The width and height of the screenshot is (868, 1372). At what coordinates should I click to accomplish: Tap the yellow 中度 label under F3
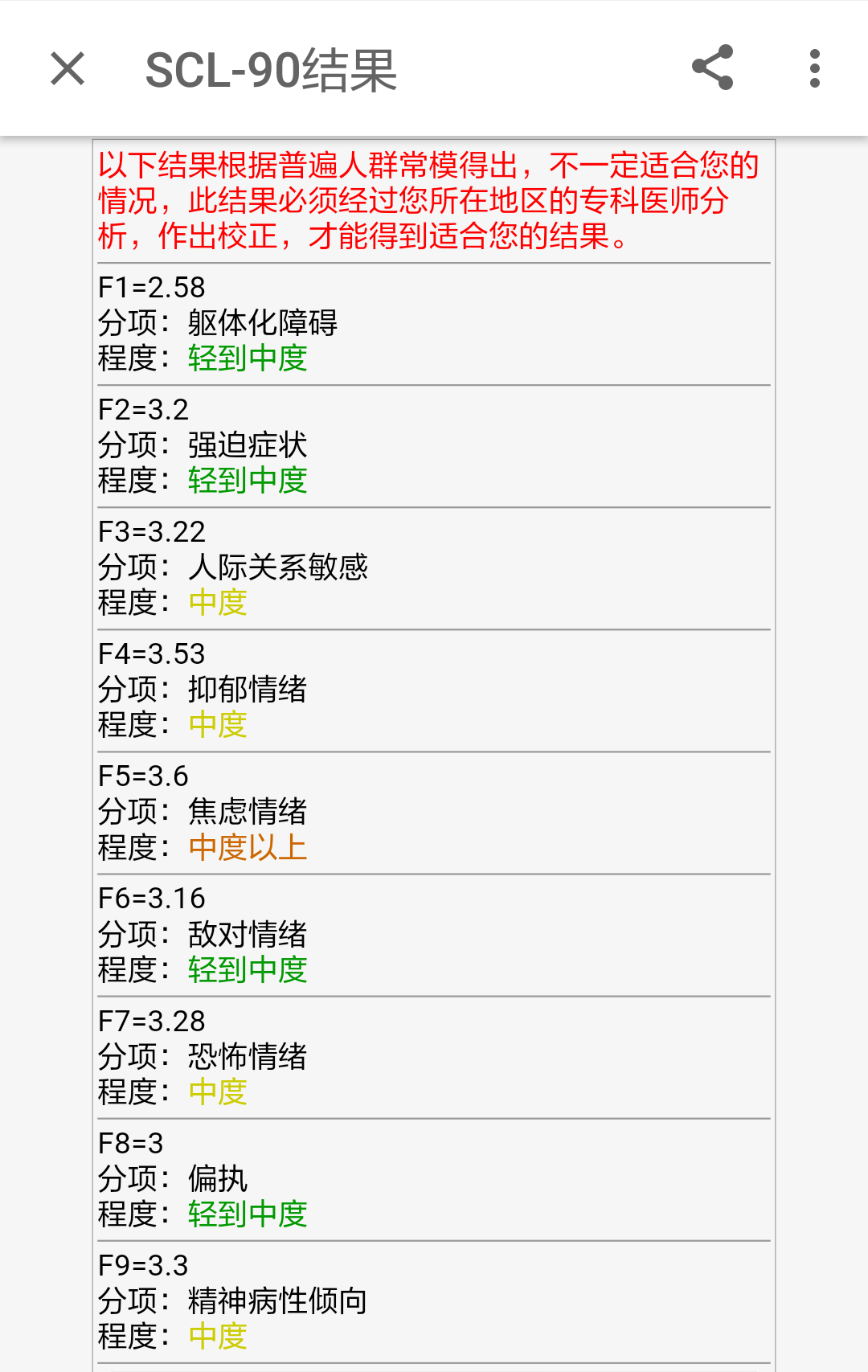[216, 604]
